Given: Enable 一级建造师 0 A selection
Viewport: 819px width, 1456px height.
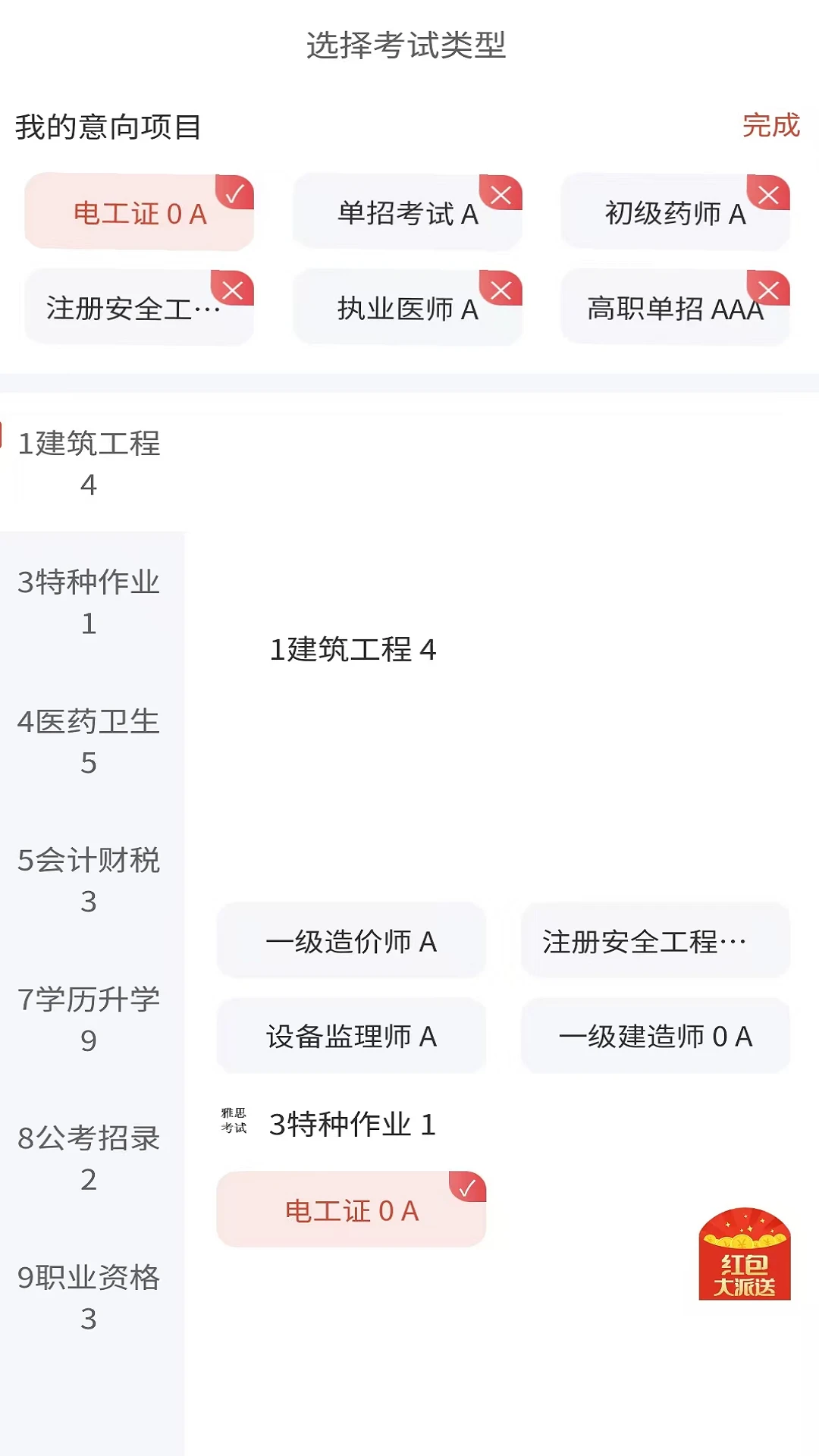Looking at the screenshot, I should tap(655, 1037).
